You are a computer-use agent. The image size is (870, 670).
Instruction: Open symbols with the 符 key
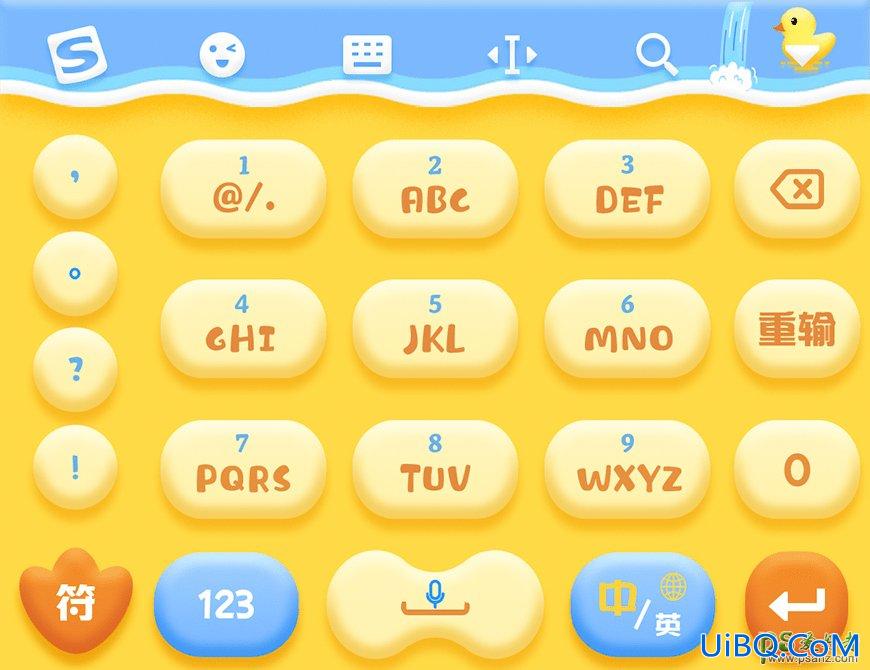click(x=76, y=603)
